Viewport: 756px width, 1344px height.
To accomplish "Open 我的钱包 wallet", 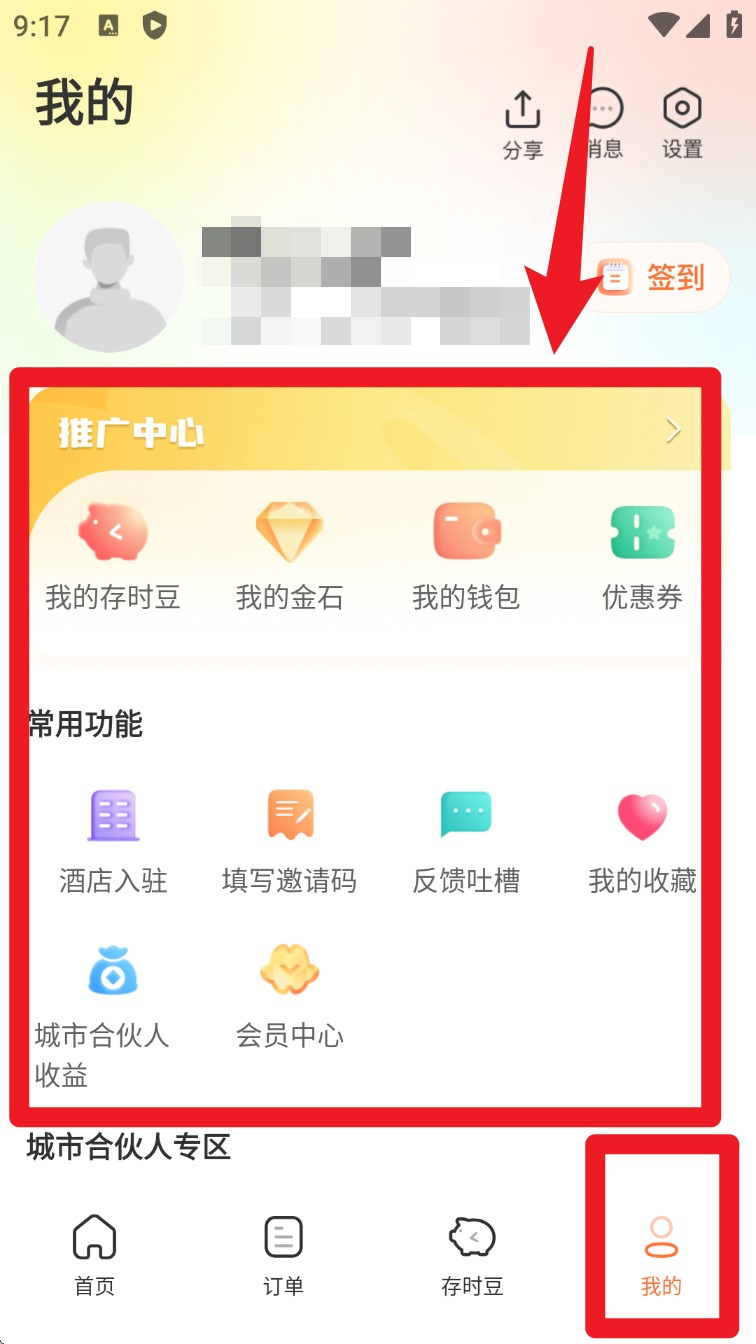I will pos(466,556).
